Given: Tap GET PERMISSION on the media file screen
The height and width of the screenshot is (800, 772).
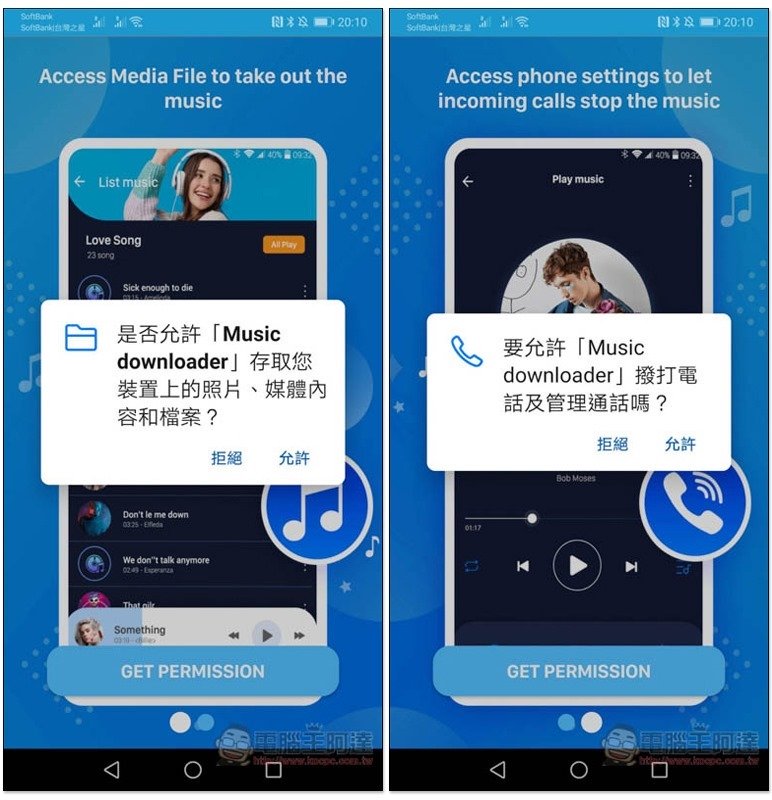Looking at the screenshot, I should [193, 671].
